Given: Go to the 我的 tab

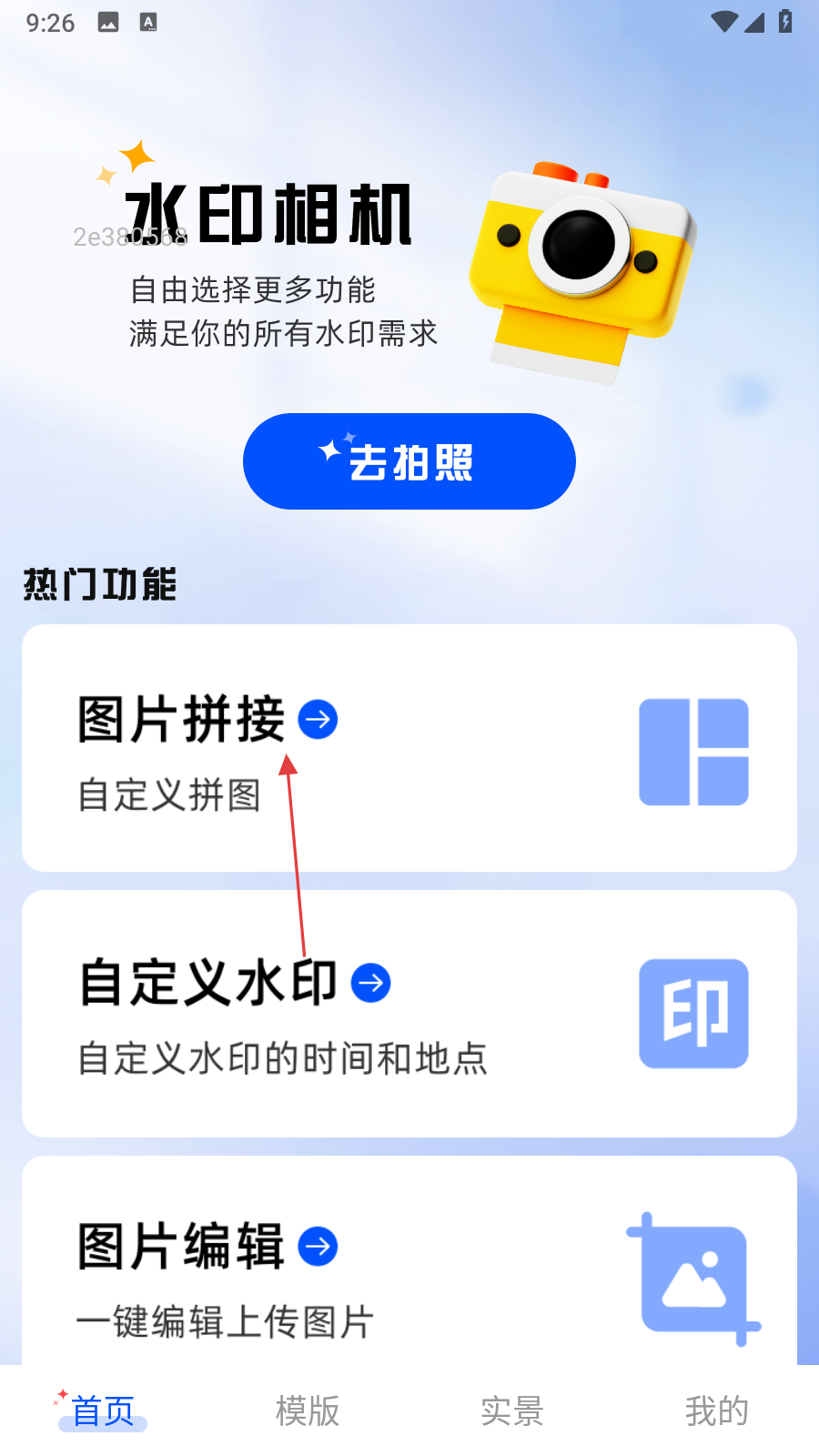Looking at the screenshot, I should pos(716,1410).
